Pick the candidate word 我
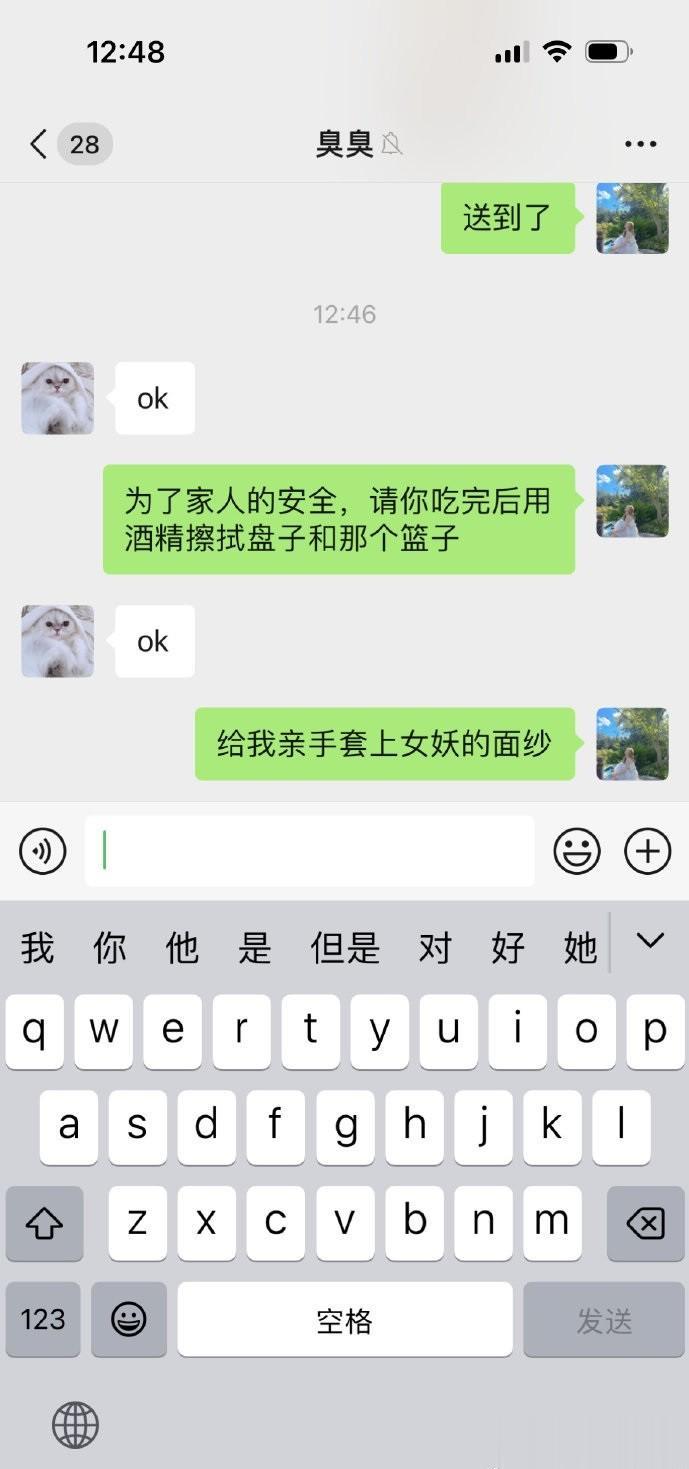This screenshot has height=1469, width=689. (x=37, y=947)
